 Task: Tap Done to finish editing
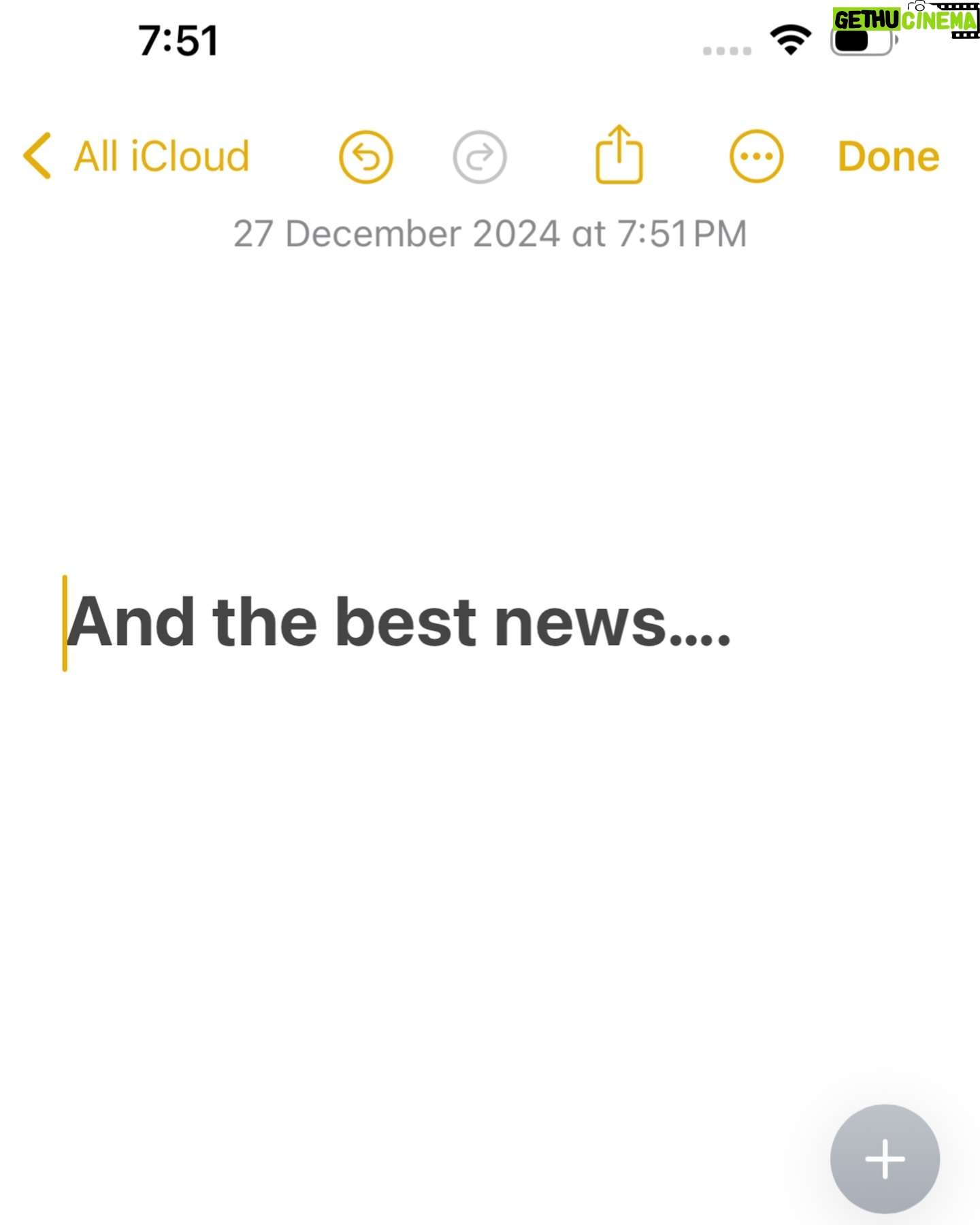[888, 157]
